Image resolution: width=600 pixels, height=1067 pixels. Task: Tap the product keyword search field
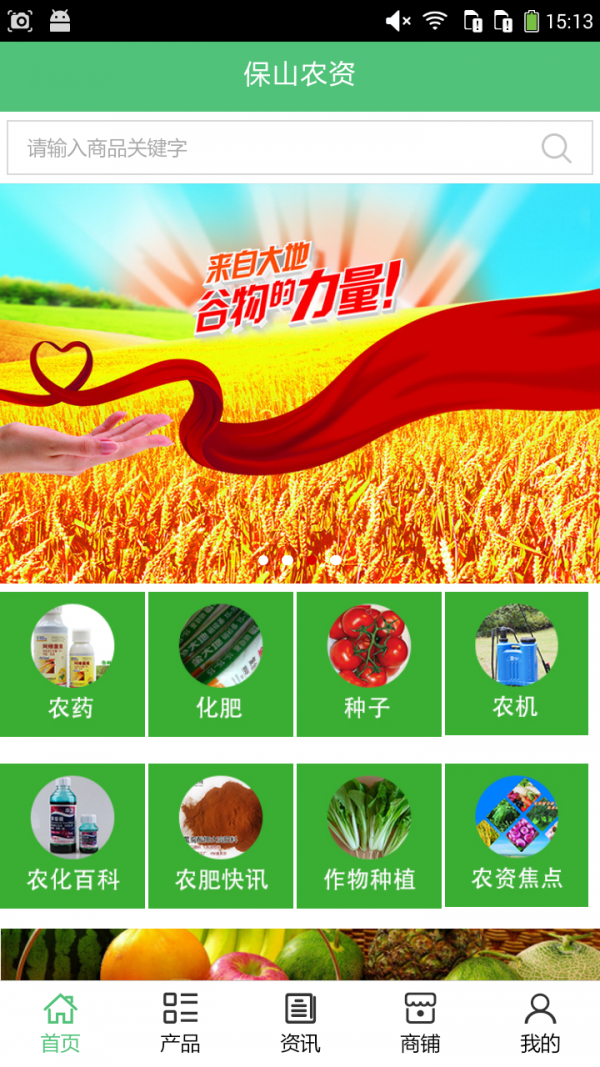click(270, 148)
